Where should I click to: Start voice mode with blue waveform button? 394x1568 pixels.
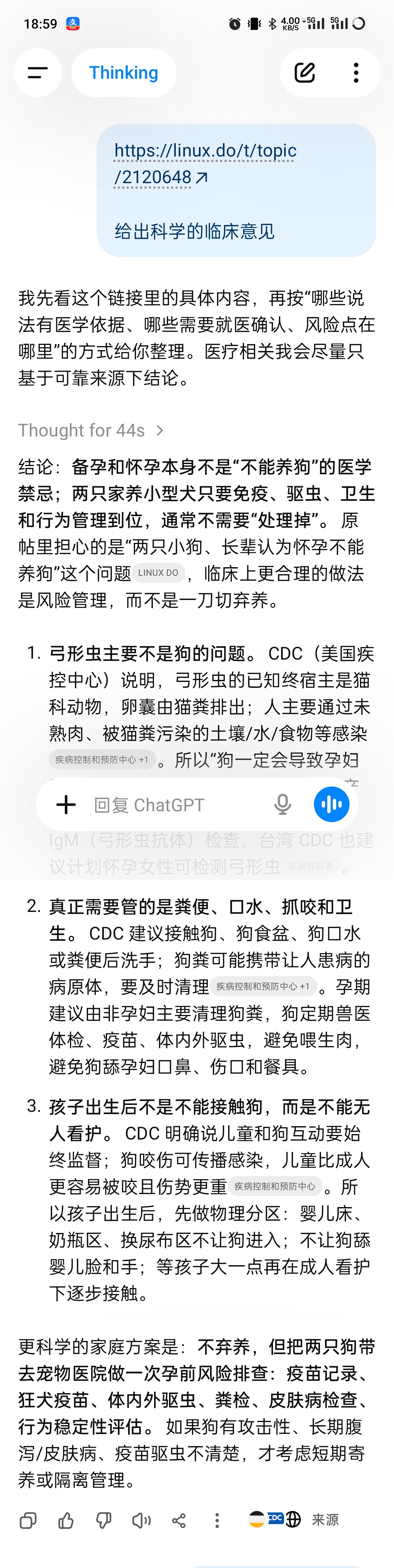tap(332, 804)
